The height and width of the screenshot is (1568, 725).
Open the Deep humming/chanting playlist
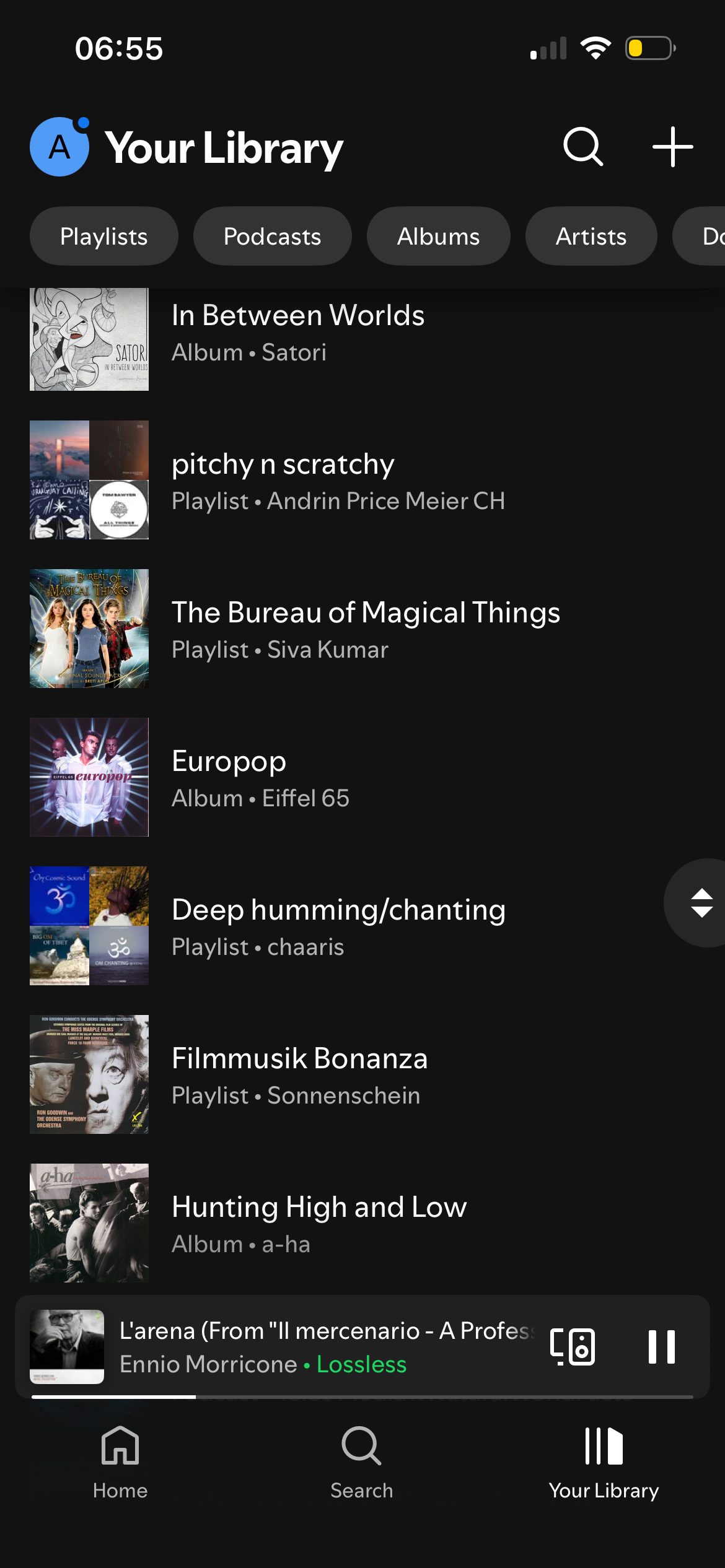pos(338,926)
